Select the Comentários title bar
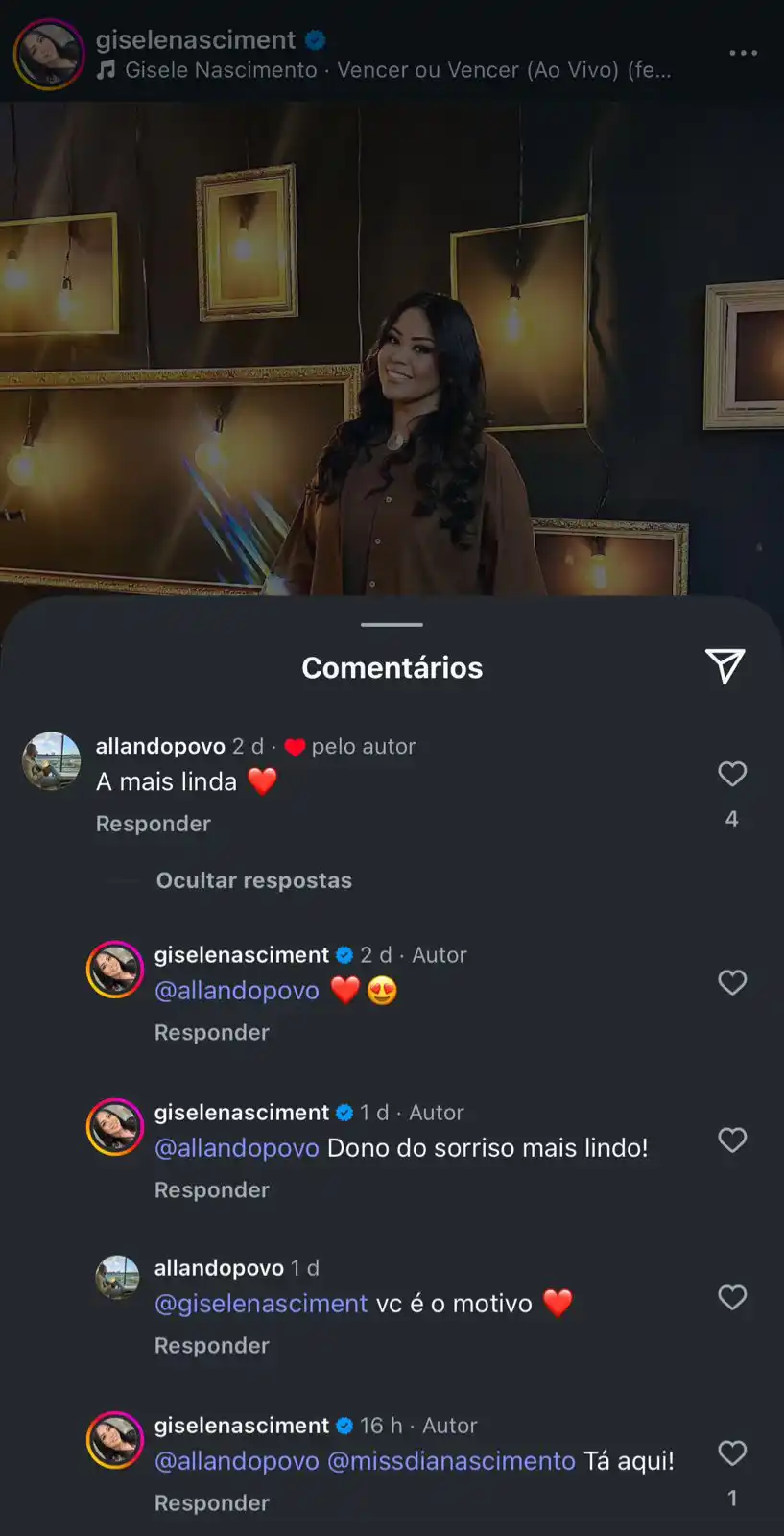The image size is (784, 1536). click(392, 666)
